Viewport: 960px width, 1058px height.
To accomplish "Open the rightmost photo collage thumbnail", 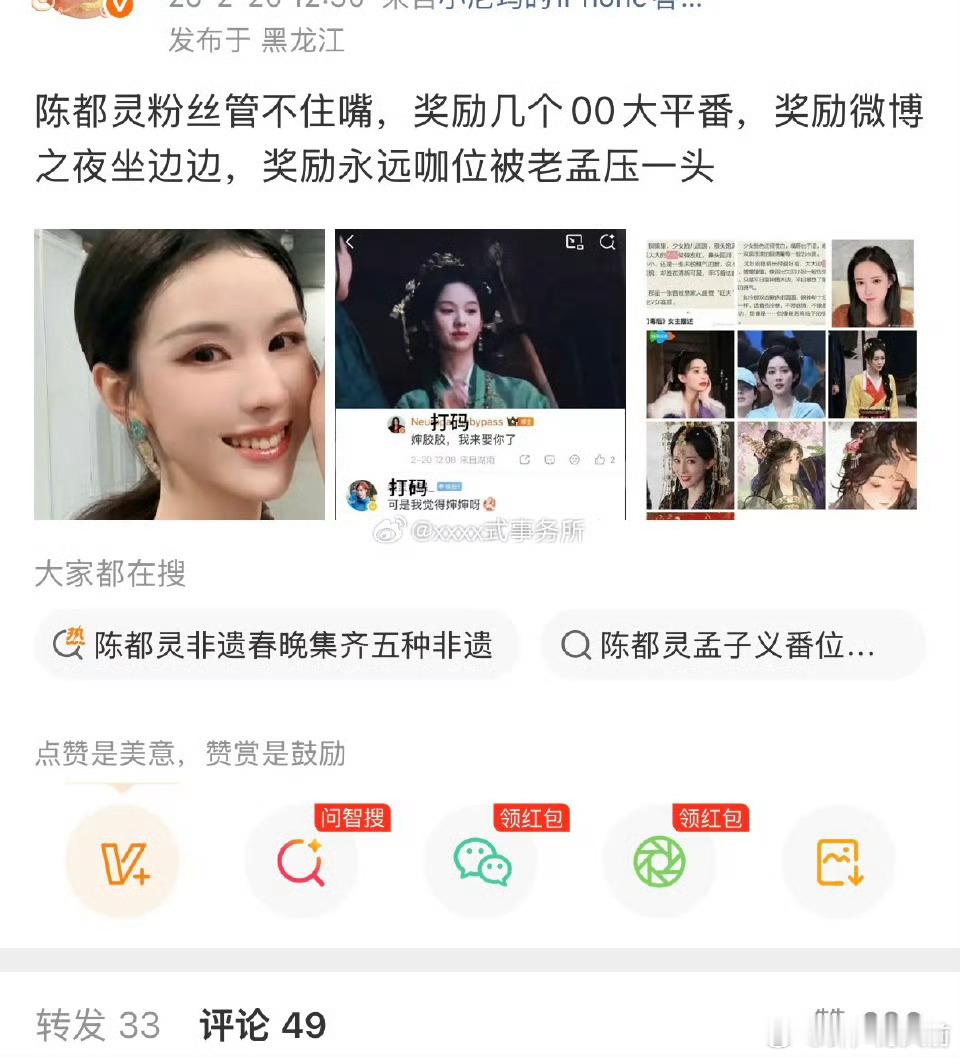I will pos(781,373).
